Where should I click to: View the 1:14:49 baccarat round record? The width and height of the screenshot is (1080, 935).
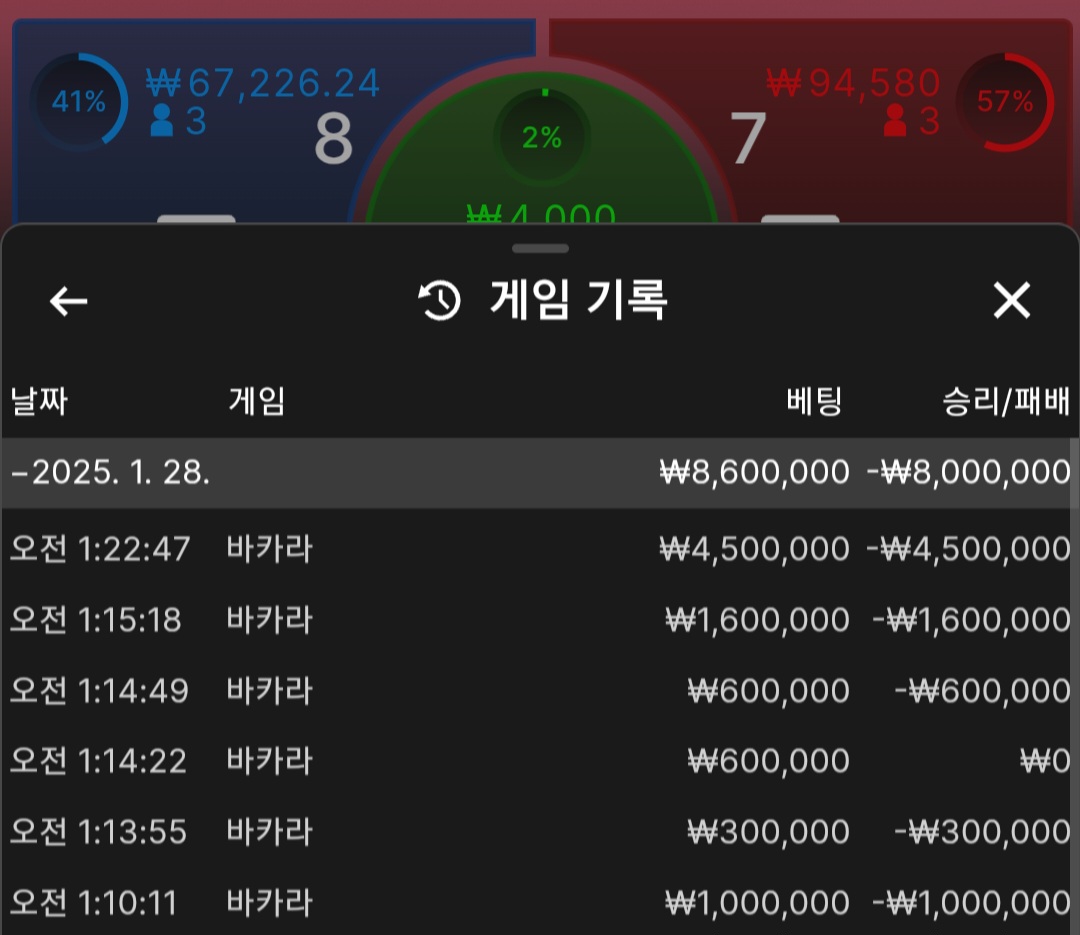(540, 691)
